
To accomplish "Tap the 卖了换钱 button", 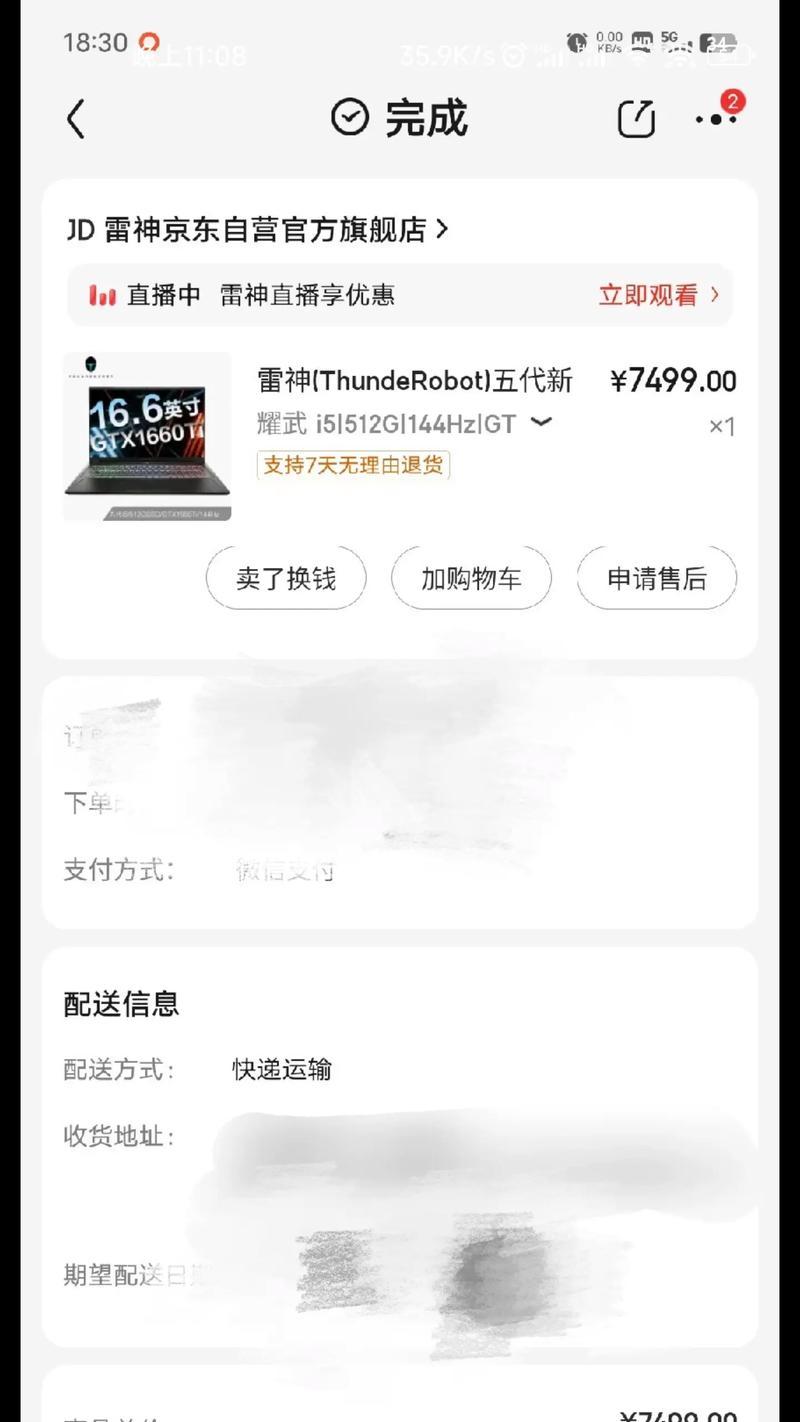I will [286, 578].
